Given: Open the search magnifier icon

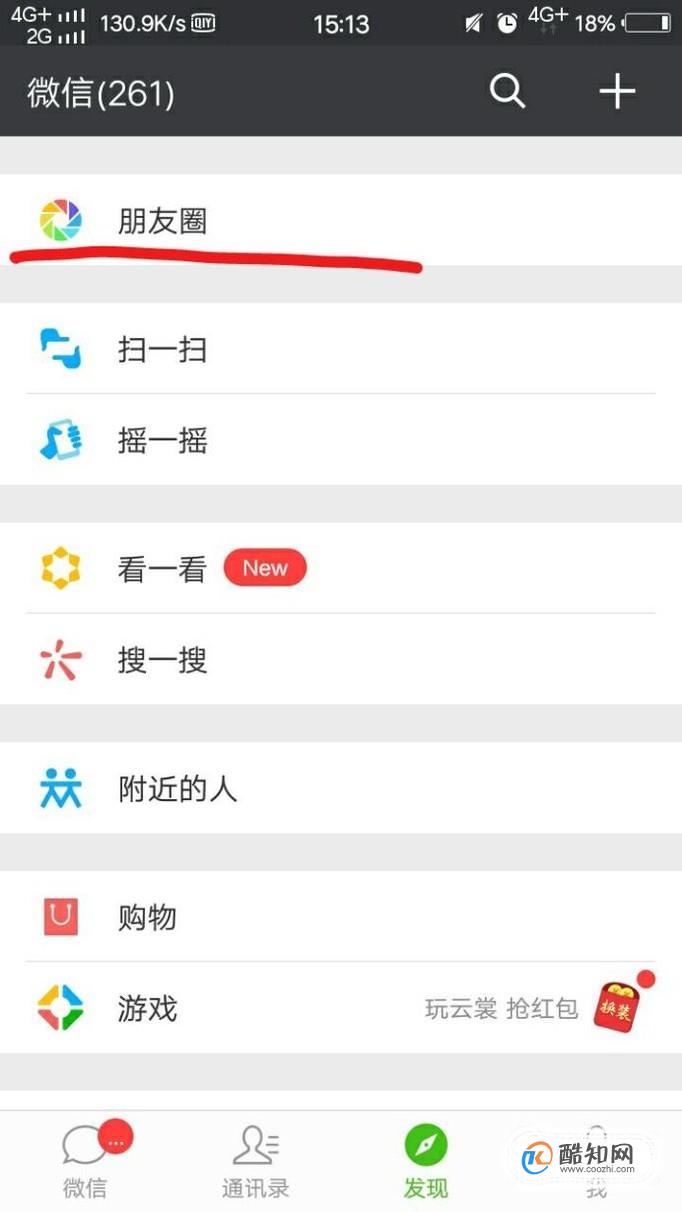Looking at the screenshot, I should pos(507,92).
